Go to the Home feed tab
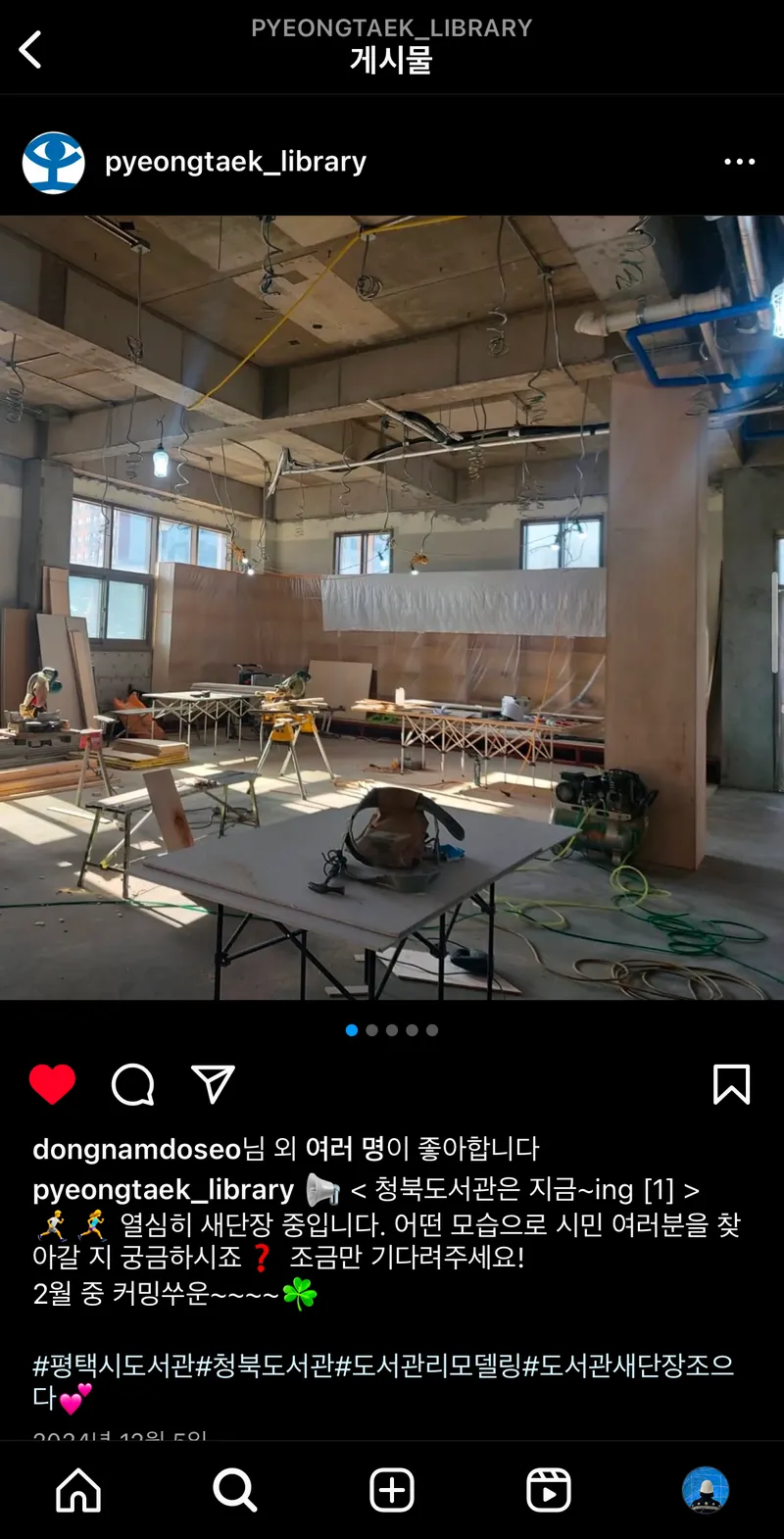This screenshot has width=784, height=1539. pyautogui.click(x=78, y=1491)
